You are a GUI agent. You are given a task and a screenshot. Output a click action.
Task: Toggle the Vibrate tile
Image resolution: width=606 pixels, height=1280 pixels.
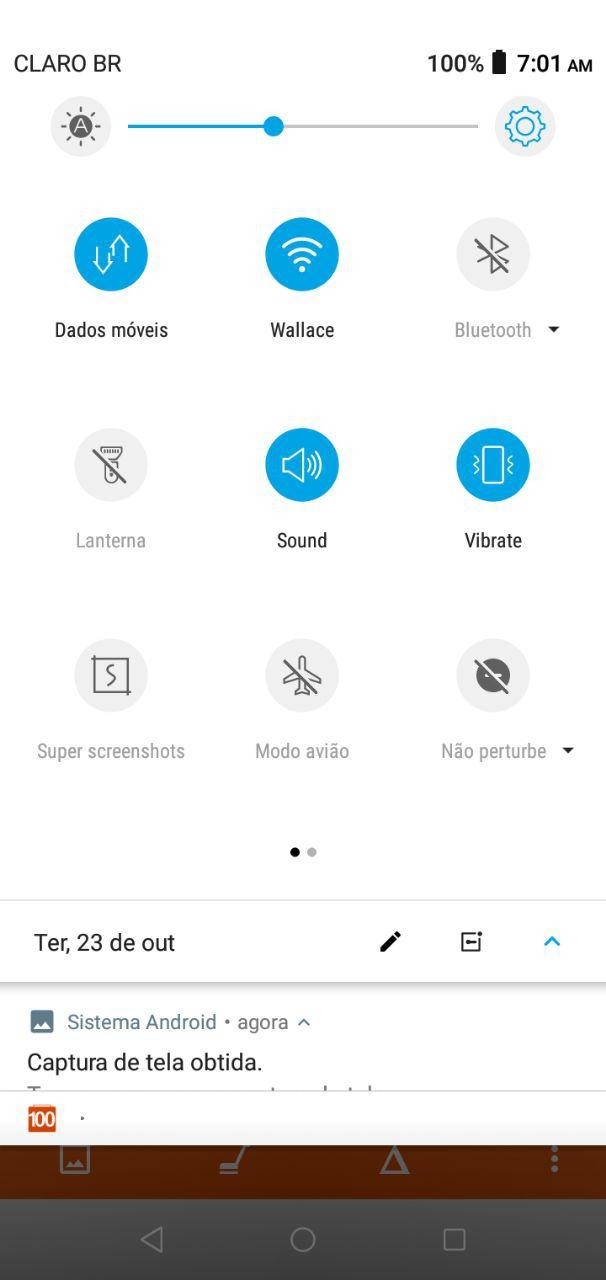493,465
